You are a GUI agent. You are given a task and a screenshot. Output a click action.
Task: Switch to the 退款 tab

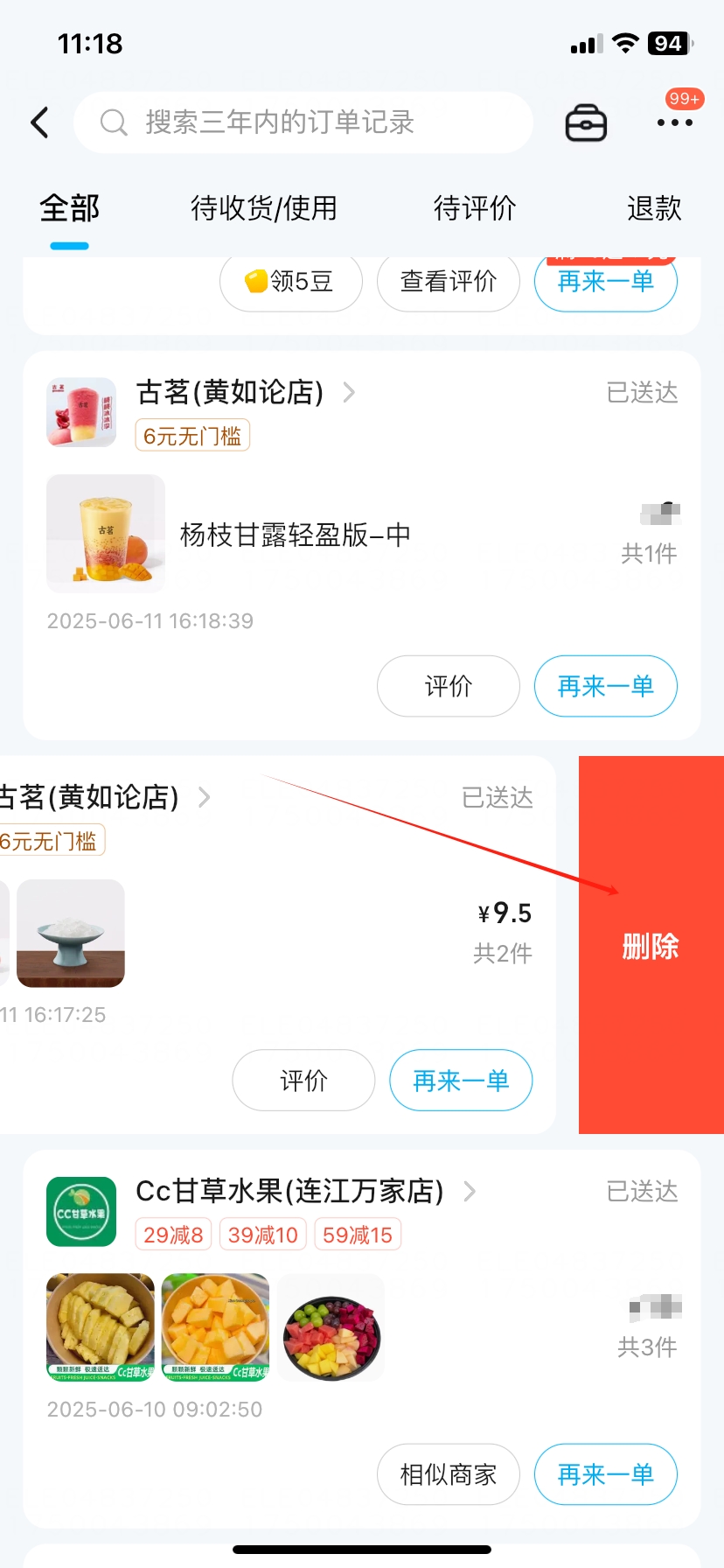653,208
